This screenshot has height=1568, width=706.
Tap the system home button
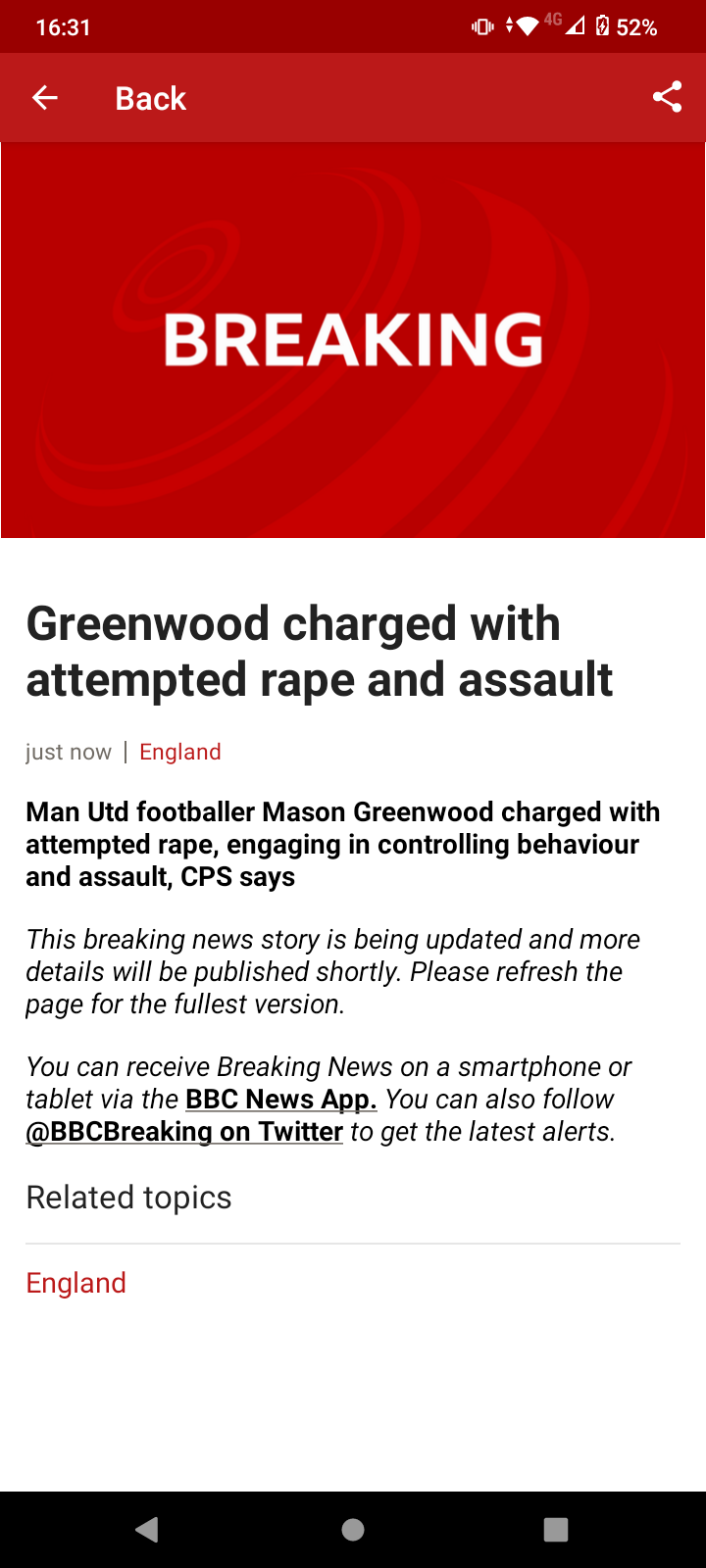point(353,1530)
